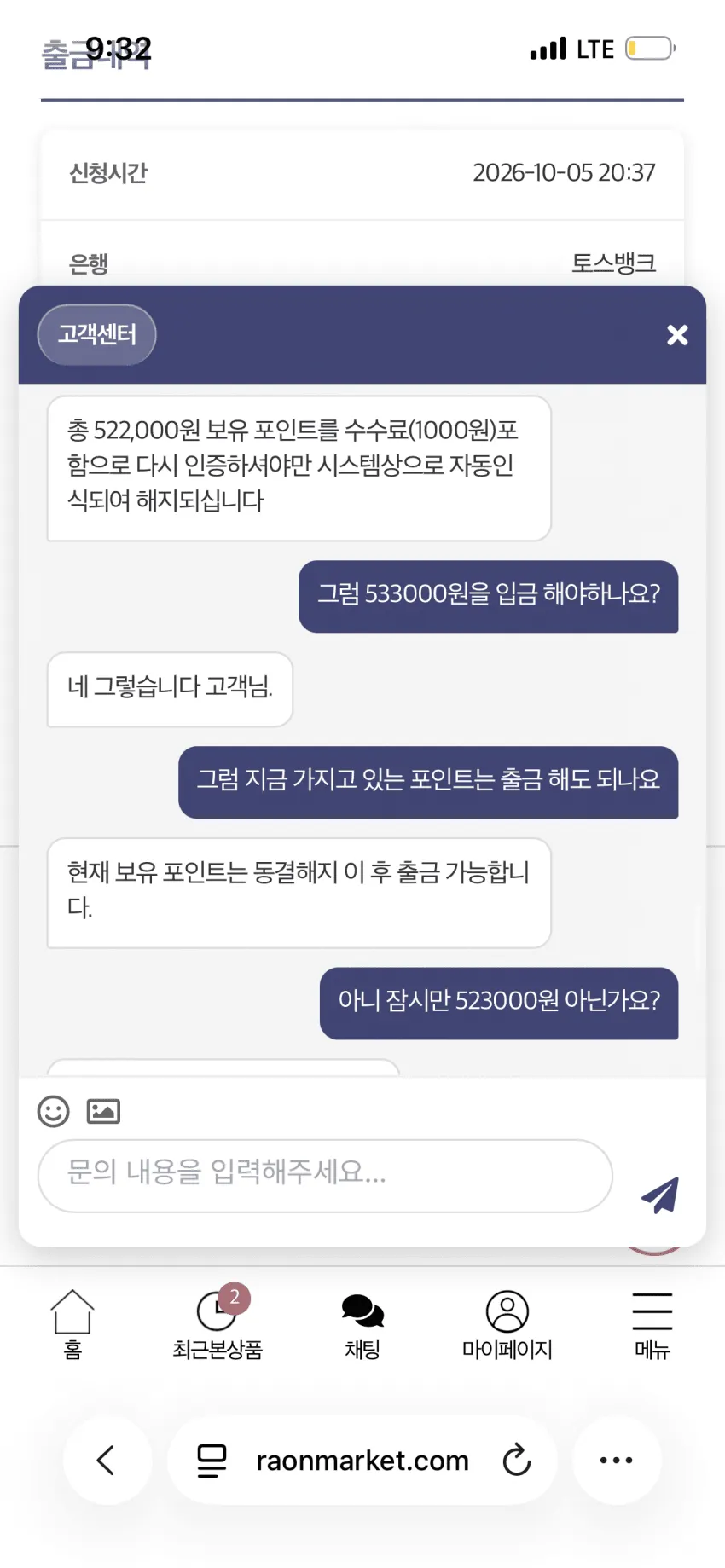Go back with the browser's back arrow
The image size is (725, 1568).
click(x=107, y=1460)
